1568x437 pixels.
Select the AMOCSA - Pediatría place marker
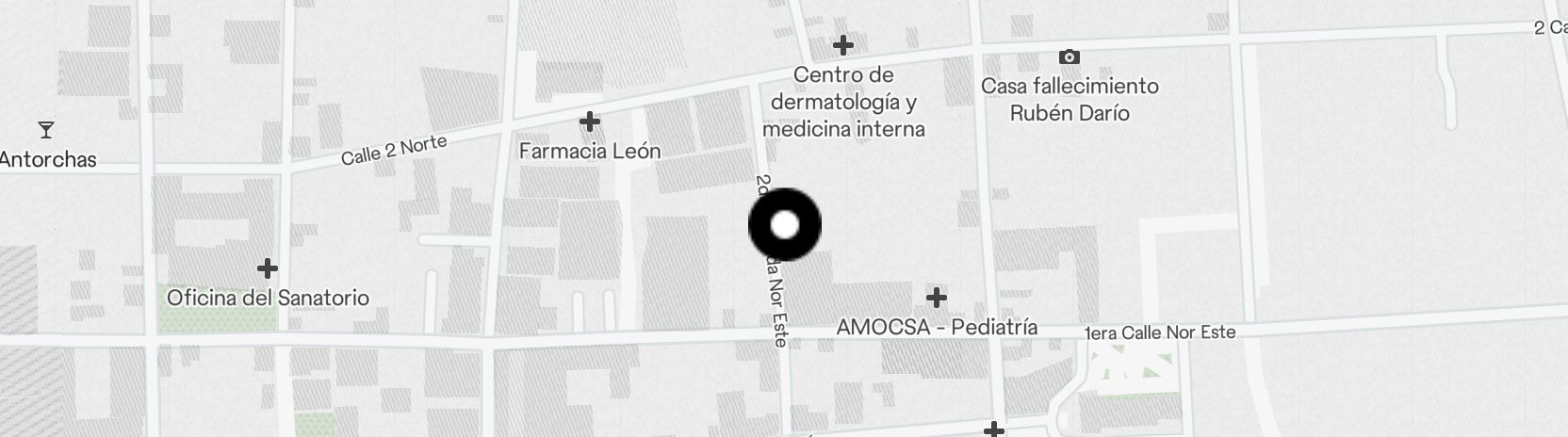tap(936, 299)
